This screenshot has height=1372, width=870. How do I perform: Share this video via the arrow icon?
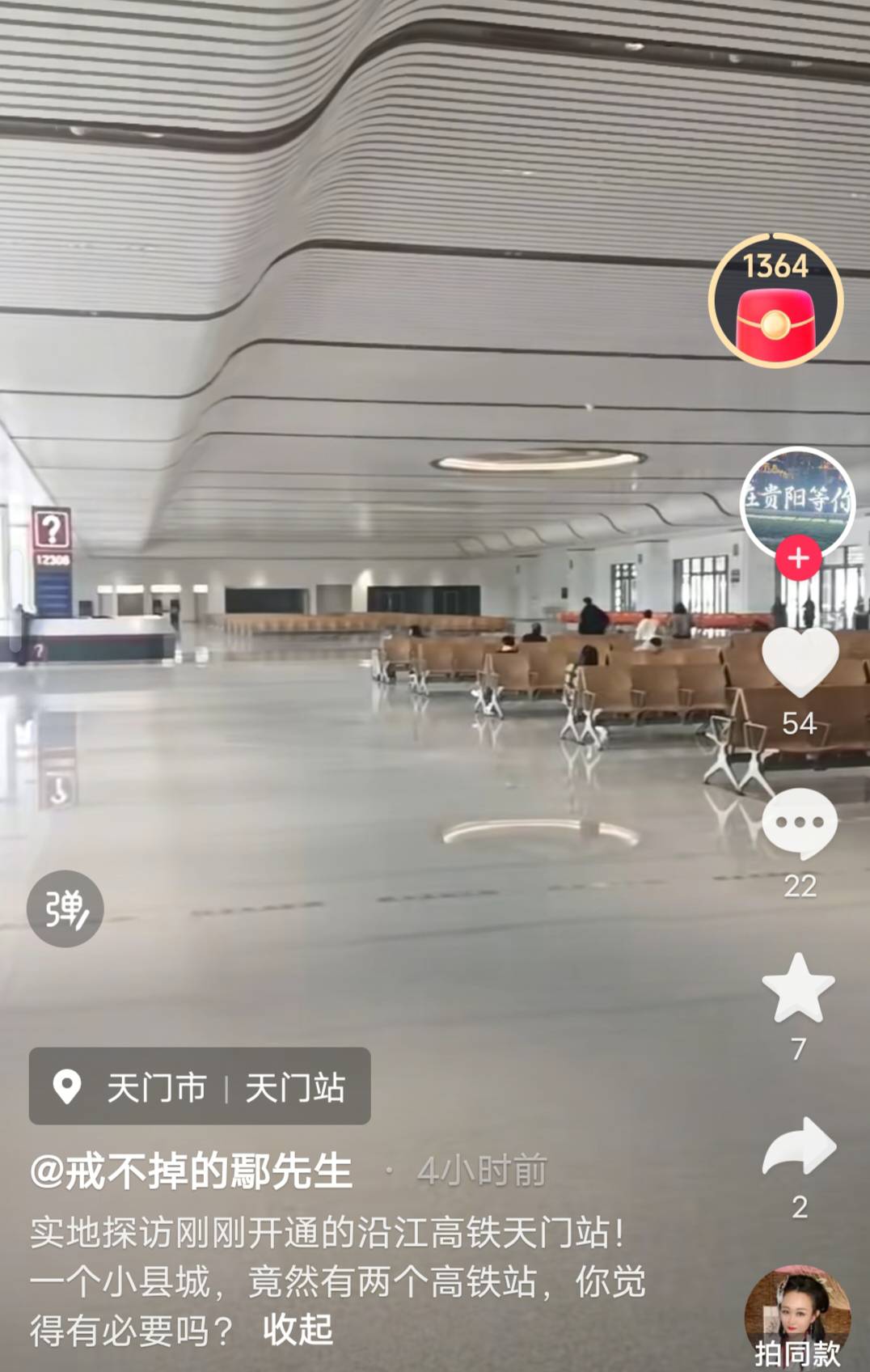pyautogui.click(x=798, y=1147)
